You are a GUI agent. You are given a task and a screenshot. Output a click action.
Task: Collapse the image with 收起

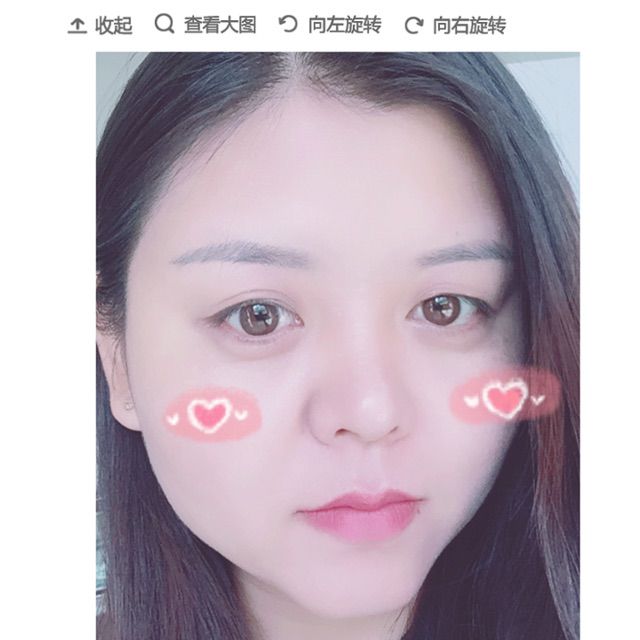[100, 26]
